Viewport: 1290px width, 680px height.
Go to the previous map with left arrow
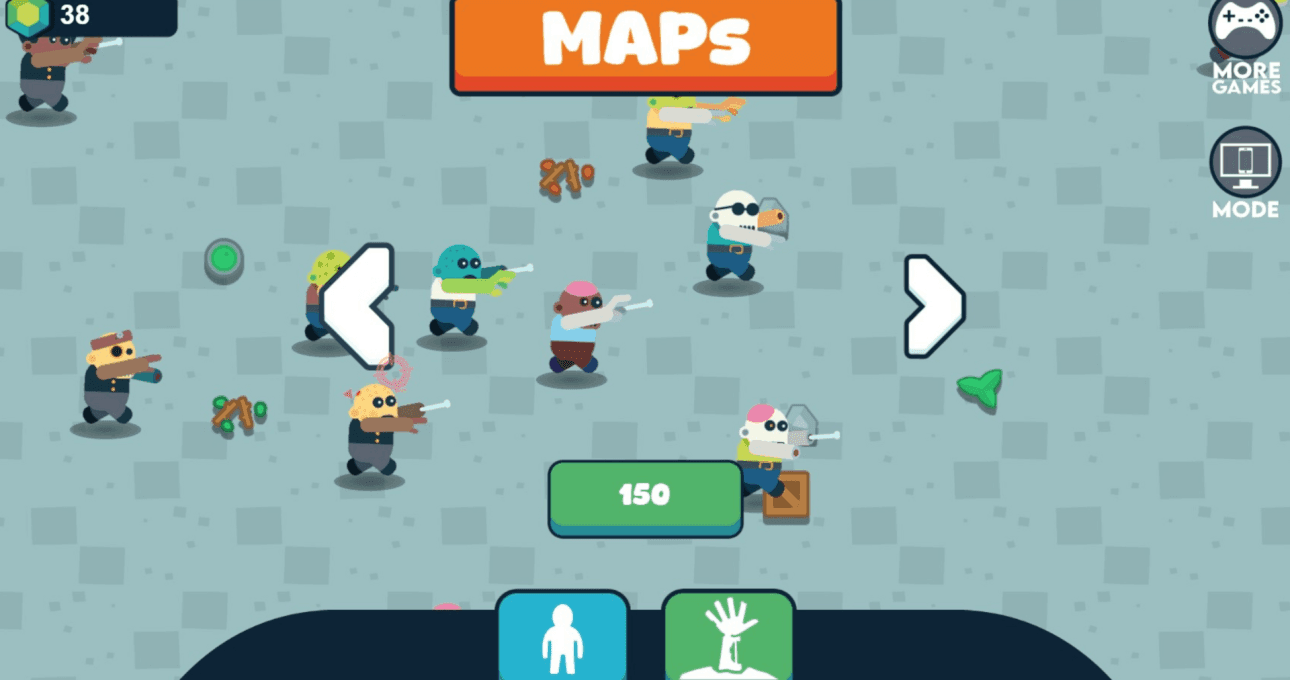358,305
